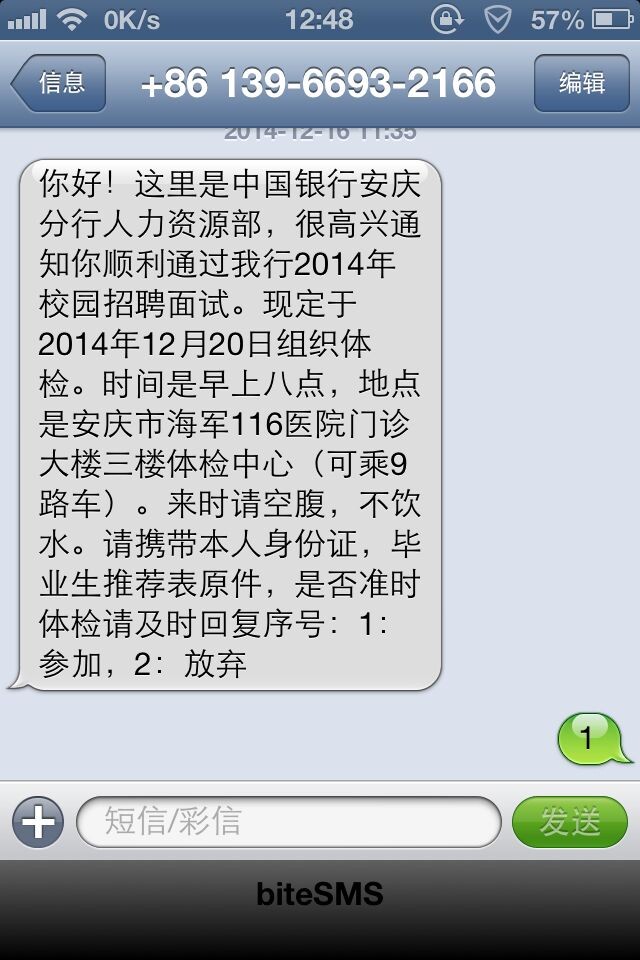Focus the 短信/彩信 message input field
Screen dimensions: 640x960
point(288,822)
